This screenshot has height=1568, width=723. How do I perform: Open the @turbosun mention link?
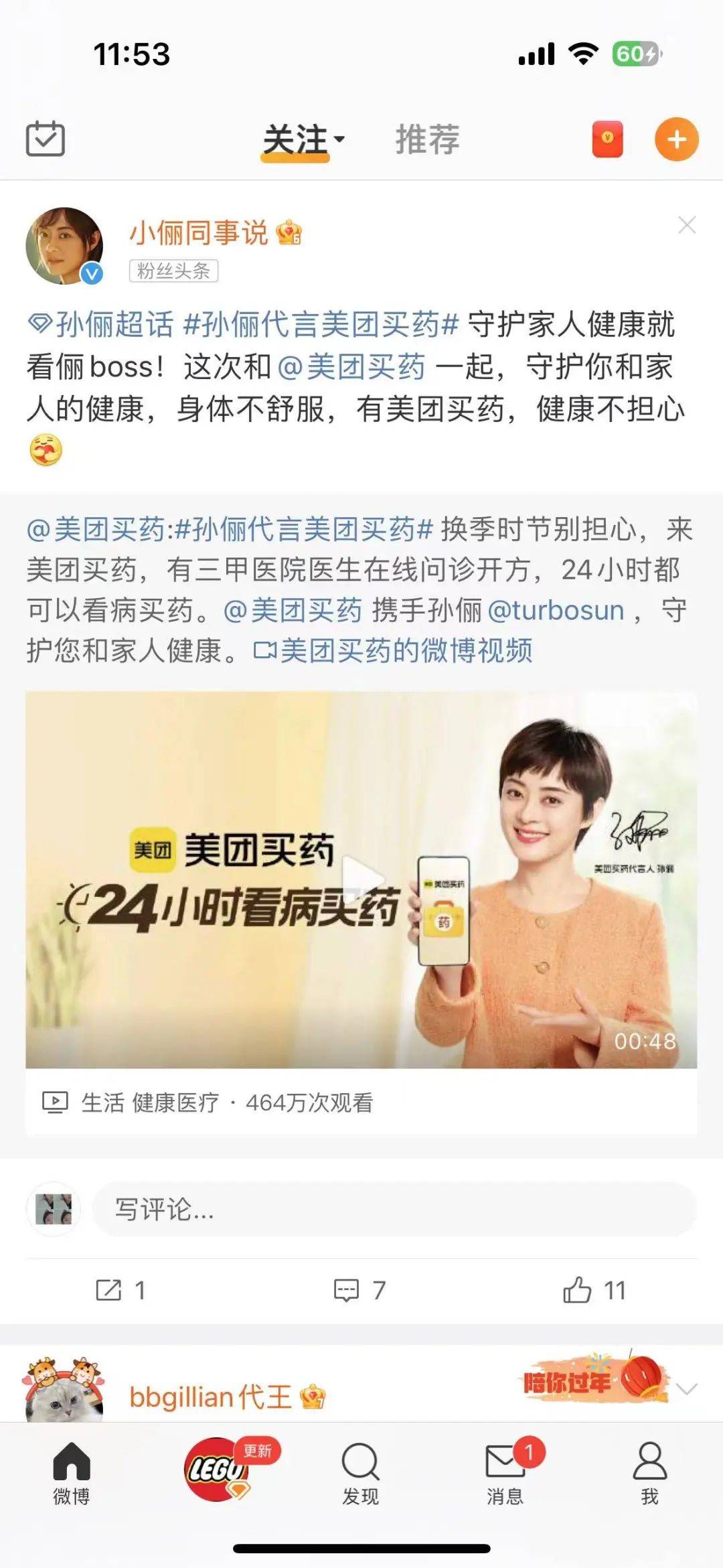click(556, 610)
